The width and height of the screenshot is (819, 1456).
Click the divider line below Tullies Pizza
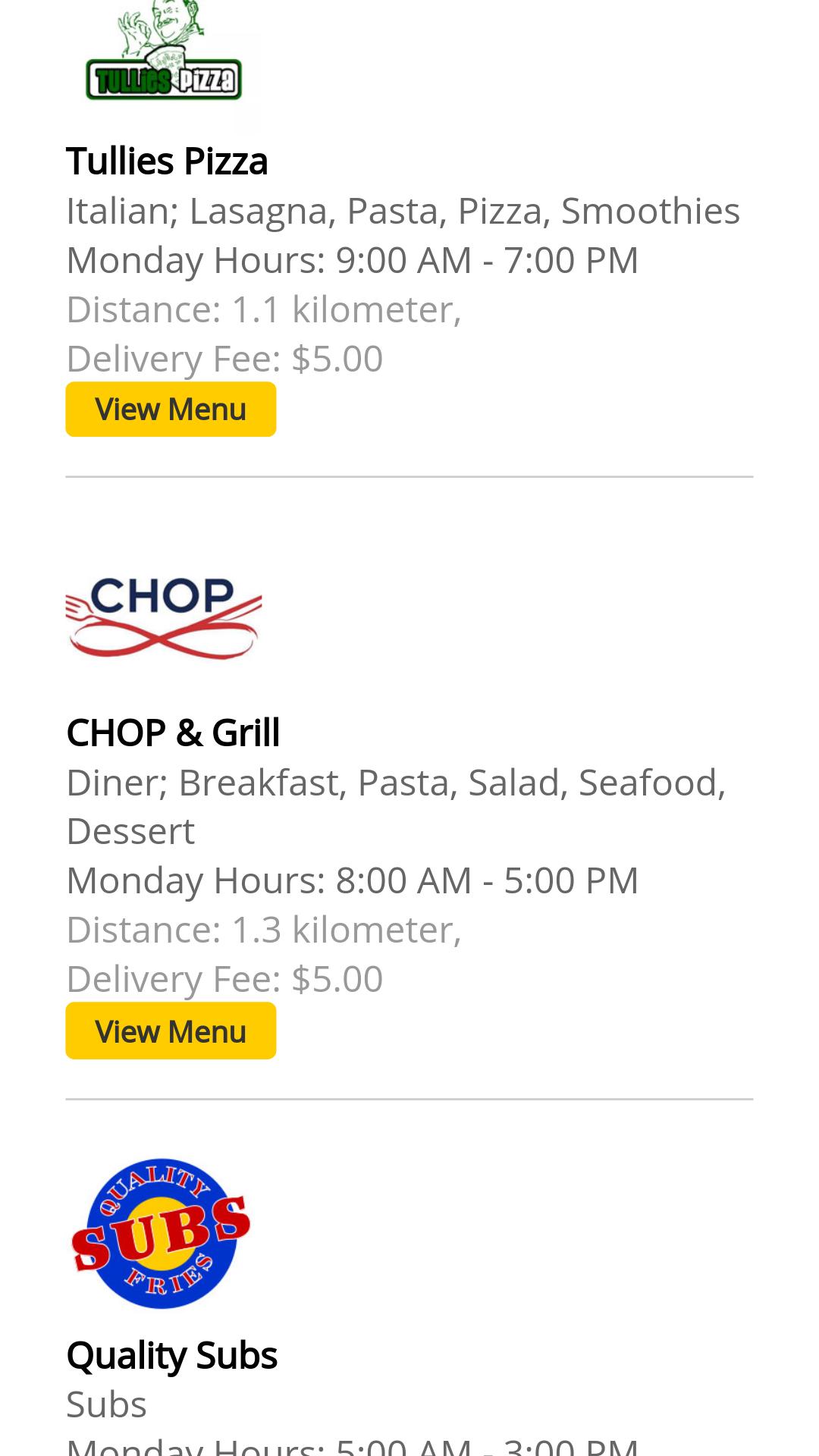click(x=409, y=476)
